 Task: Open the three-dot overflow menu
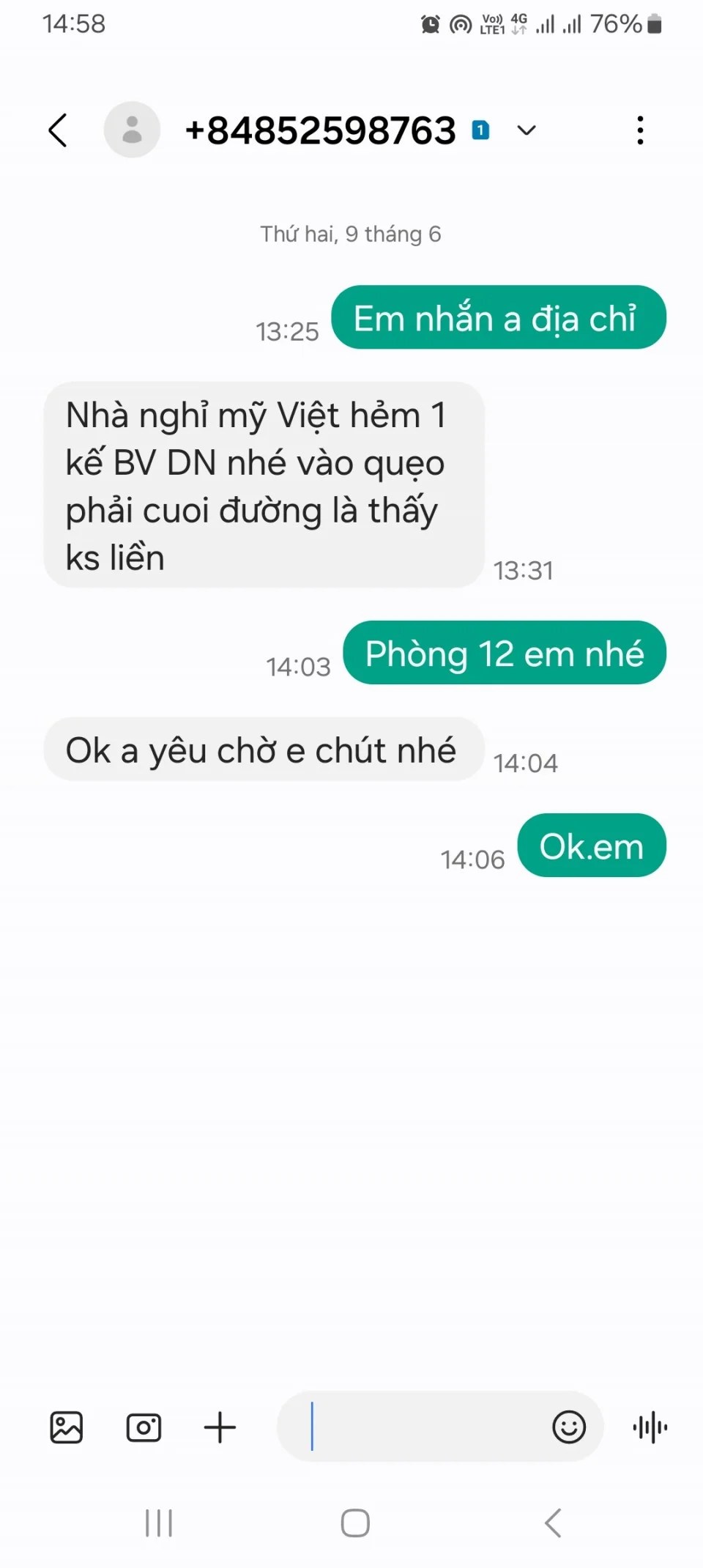coord(640,130)
